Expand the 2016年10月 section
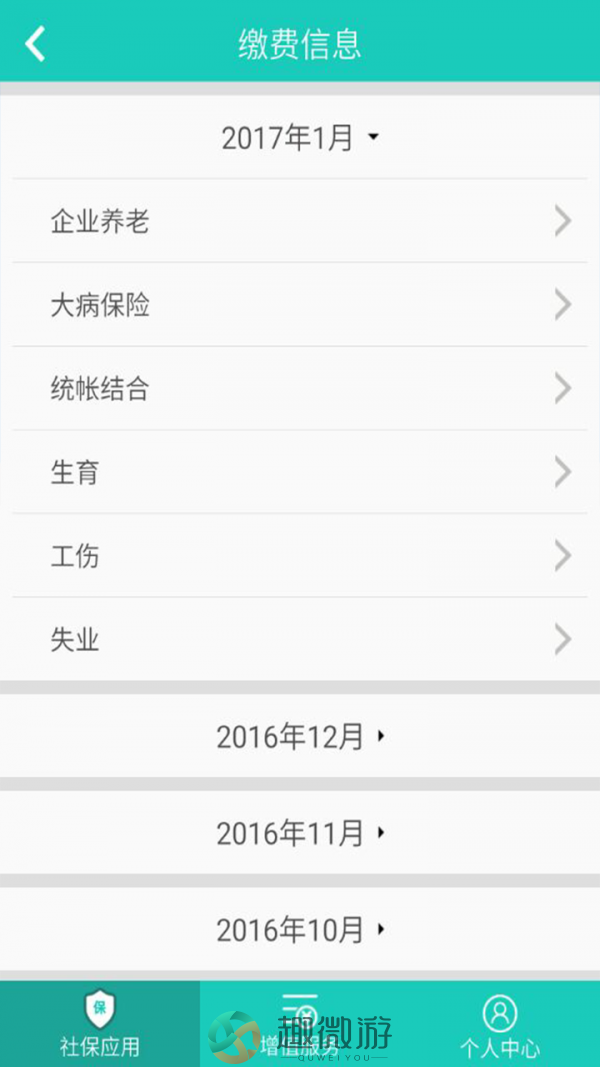This screenshot has width=600, height=1067. click(x=300, y=930)
